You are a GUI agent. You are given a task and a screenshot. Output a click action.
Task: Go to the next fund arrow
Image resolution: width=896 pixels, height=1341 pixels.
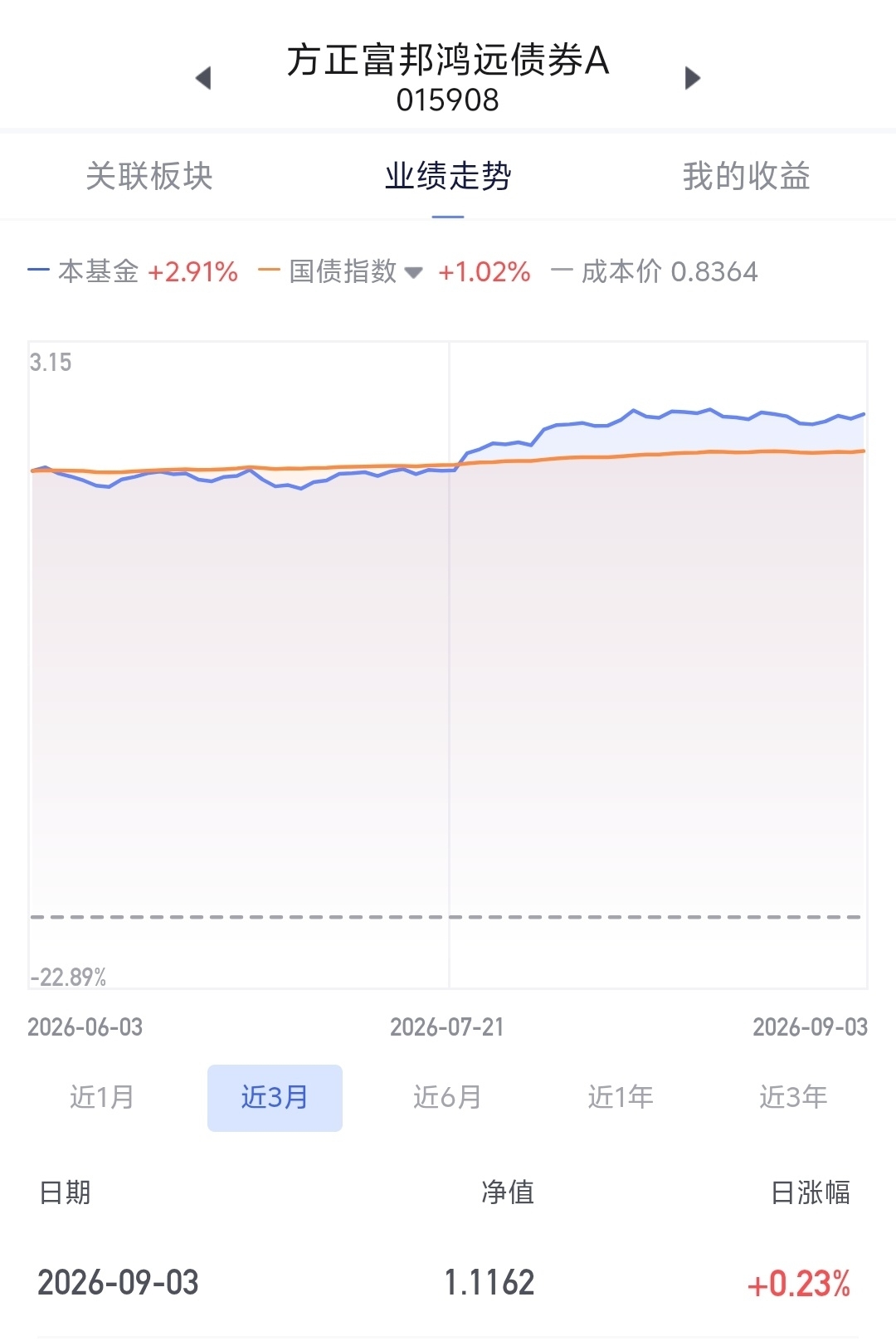[x=693, y=78]
